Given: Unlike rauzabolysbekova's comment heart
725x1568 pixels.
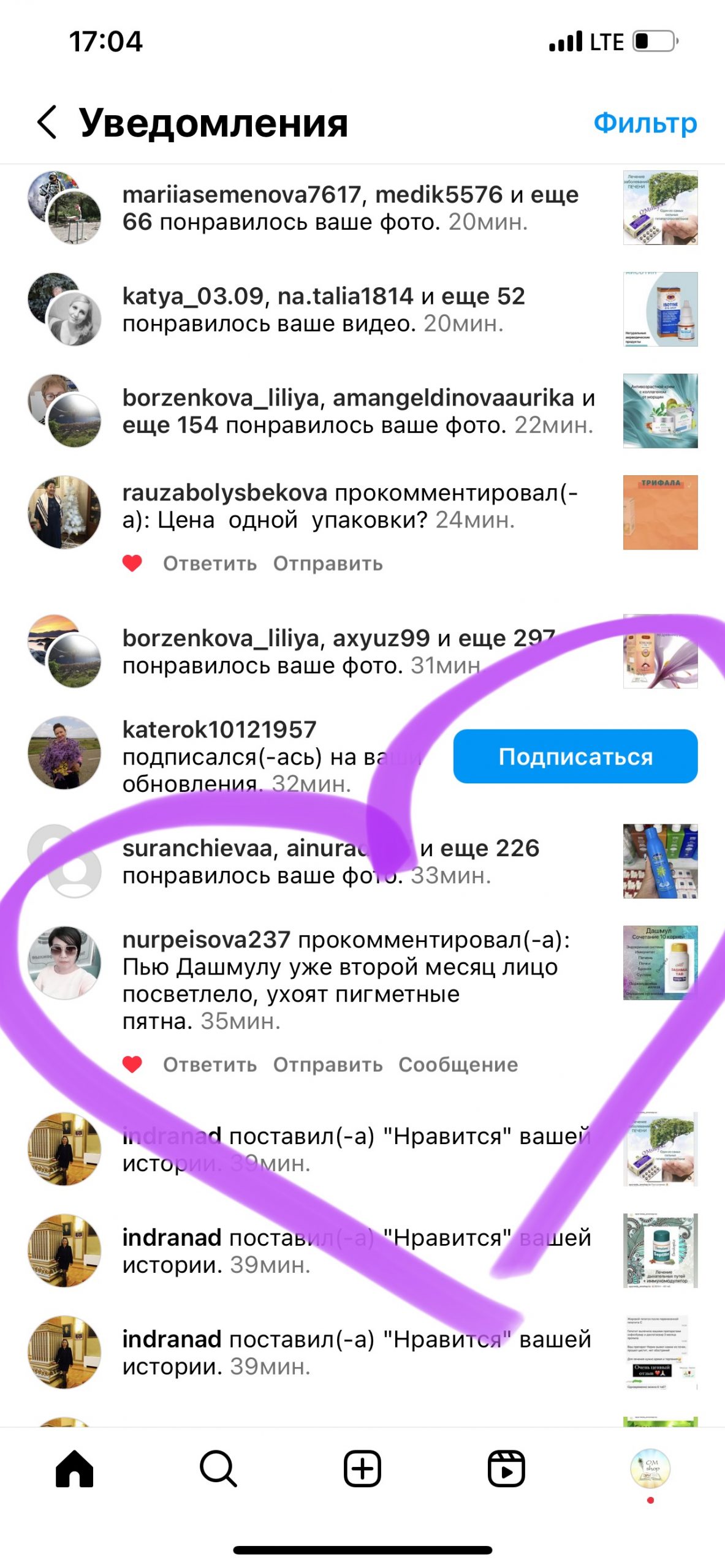Looking at the screenshot, I should pyautogui.click(x=132, y=563).
